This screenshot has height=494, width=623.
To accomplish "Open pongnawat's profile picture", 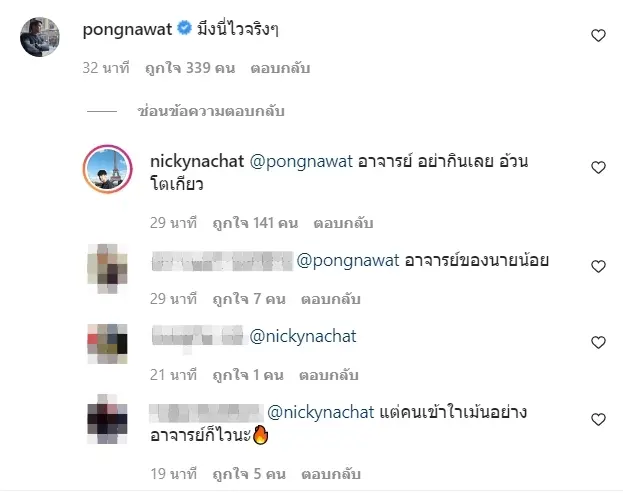I will click(42, 39).
